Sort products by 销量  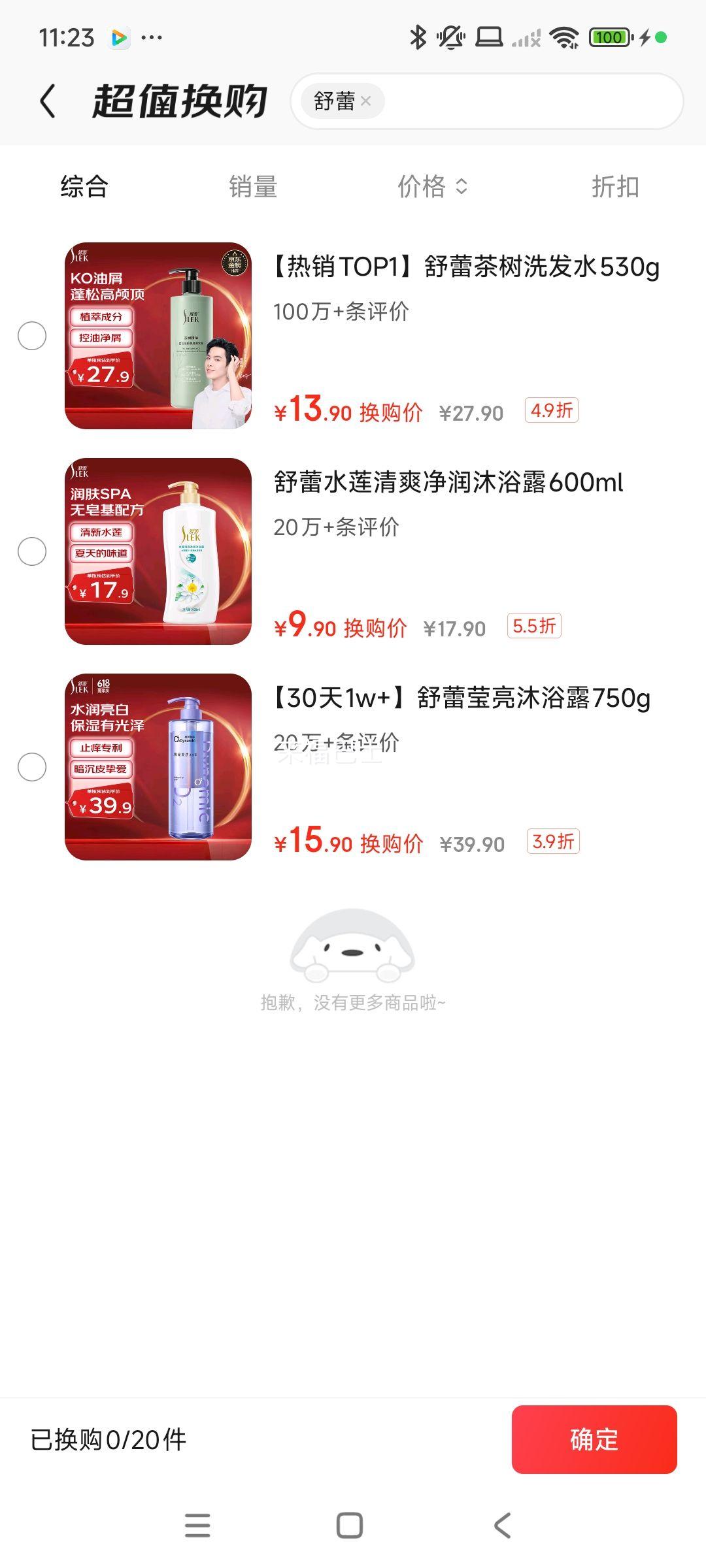click(253, 187)
